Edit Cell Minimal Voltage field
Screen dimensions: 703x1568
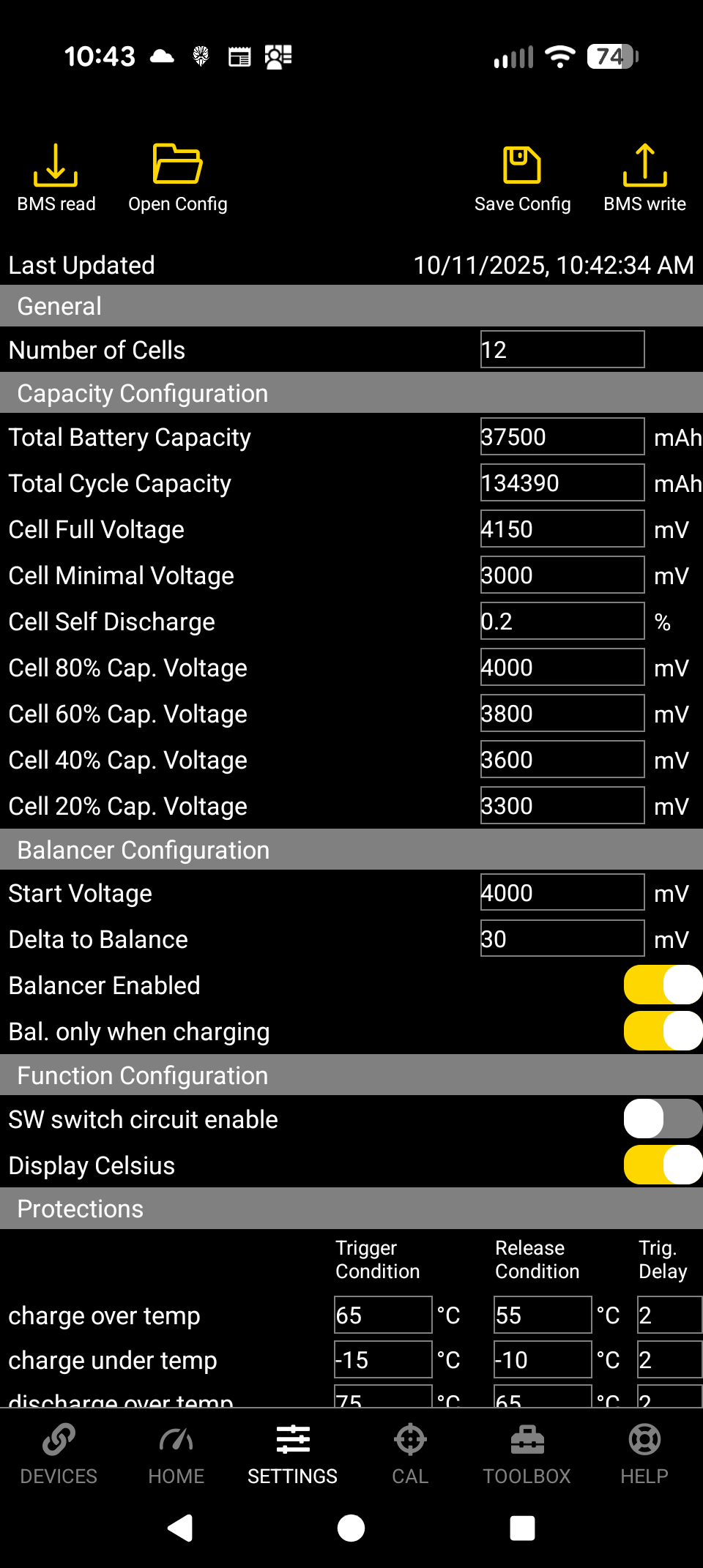562,575
